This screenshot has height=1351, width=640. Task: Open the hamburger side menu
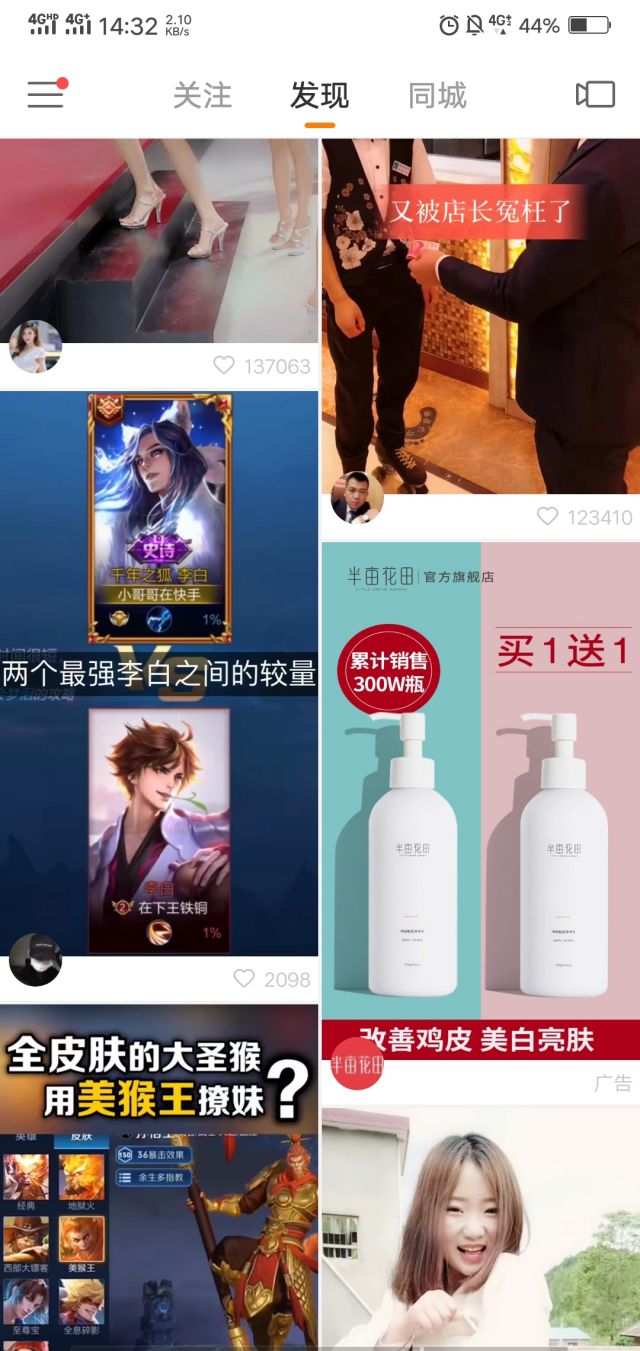coord(45,95)
